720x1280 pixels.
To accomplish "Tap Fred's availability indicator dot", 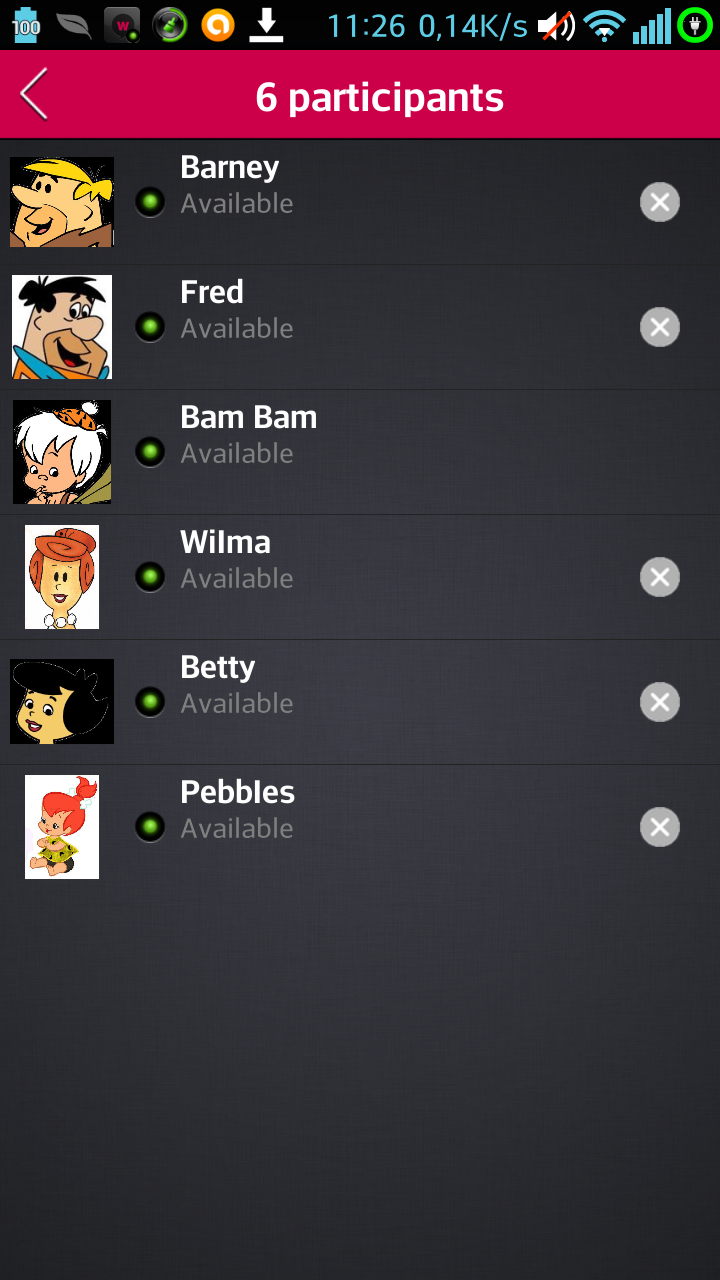I will point(150,327).
